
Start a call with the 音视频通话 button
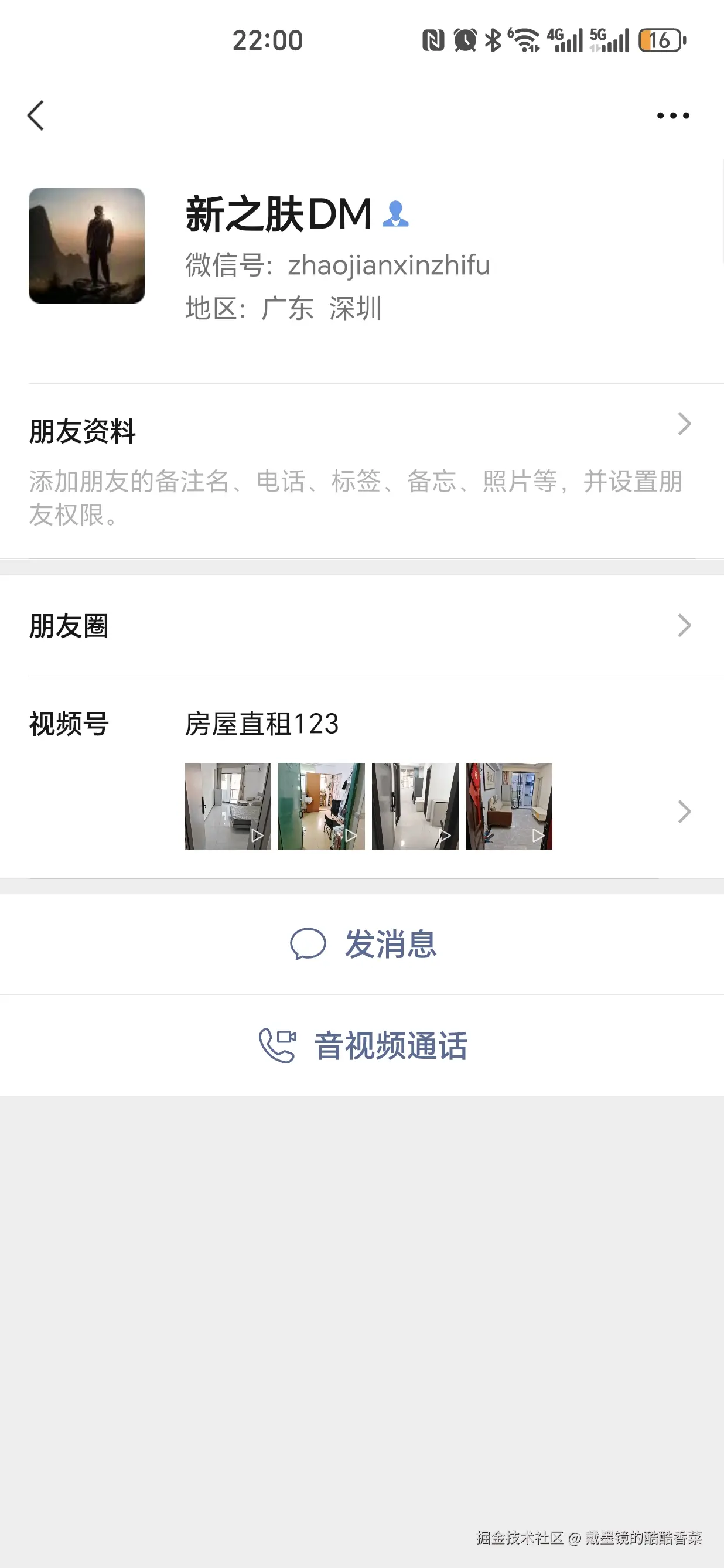(x=362, y=1045)
